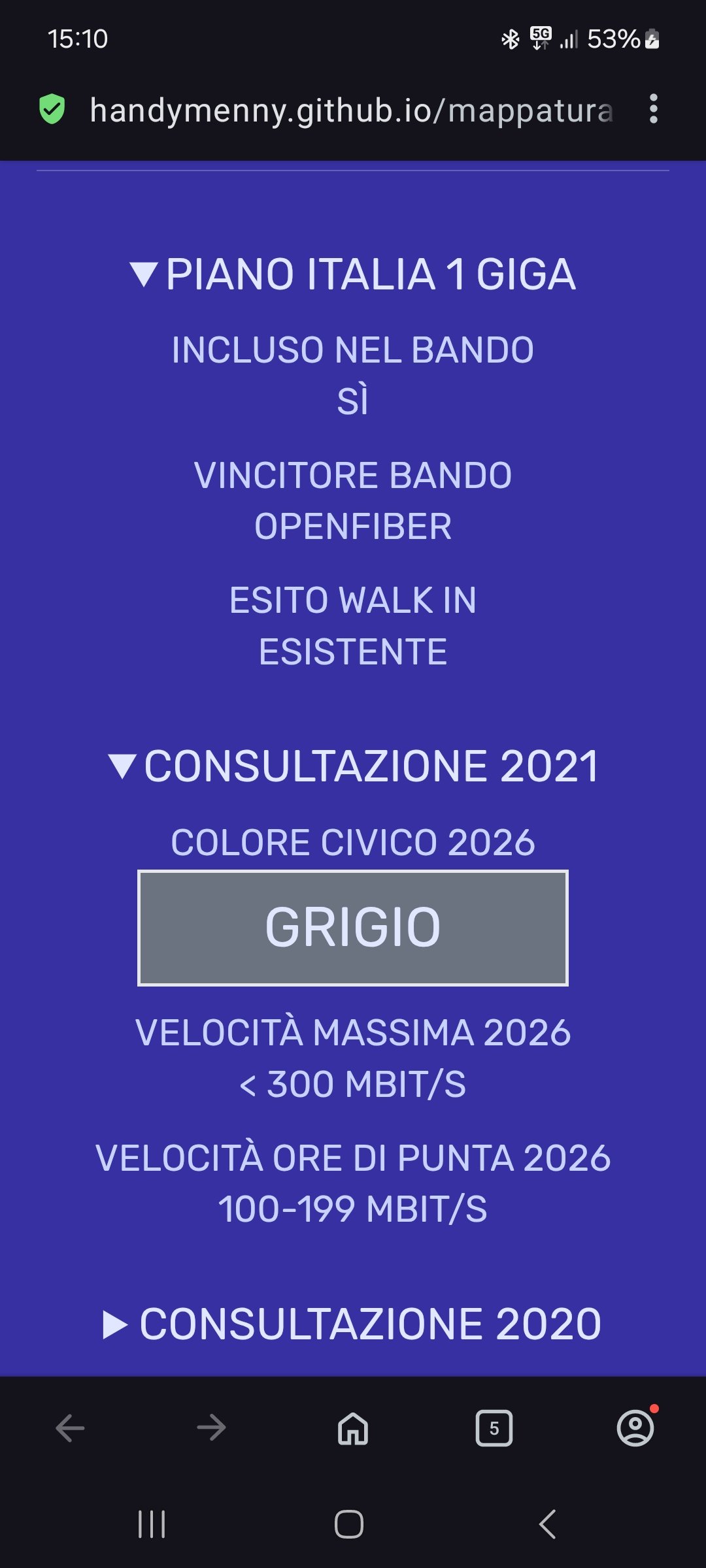This screenshot has width=706, height=1568.
Task: Open the browser account profile
Action: [x=635, y=1428]
